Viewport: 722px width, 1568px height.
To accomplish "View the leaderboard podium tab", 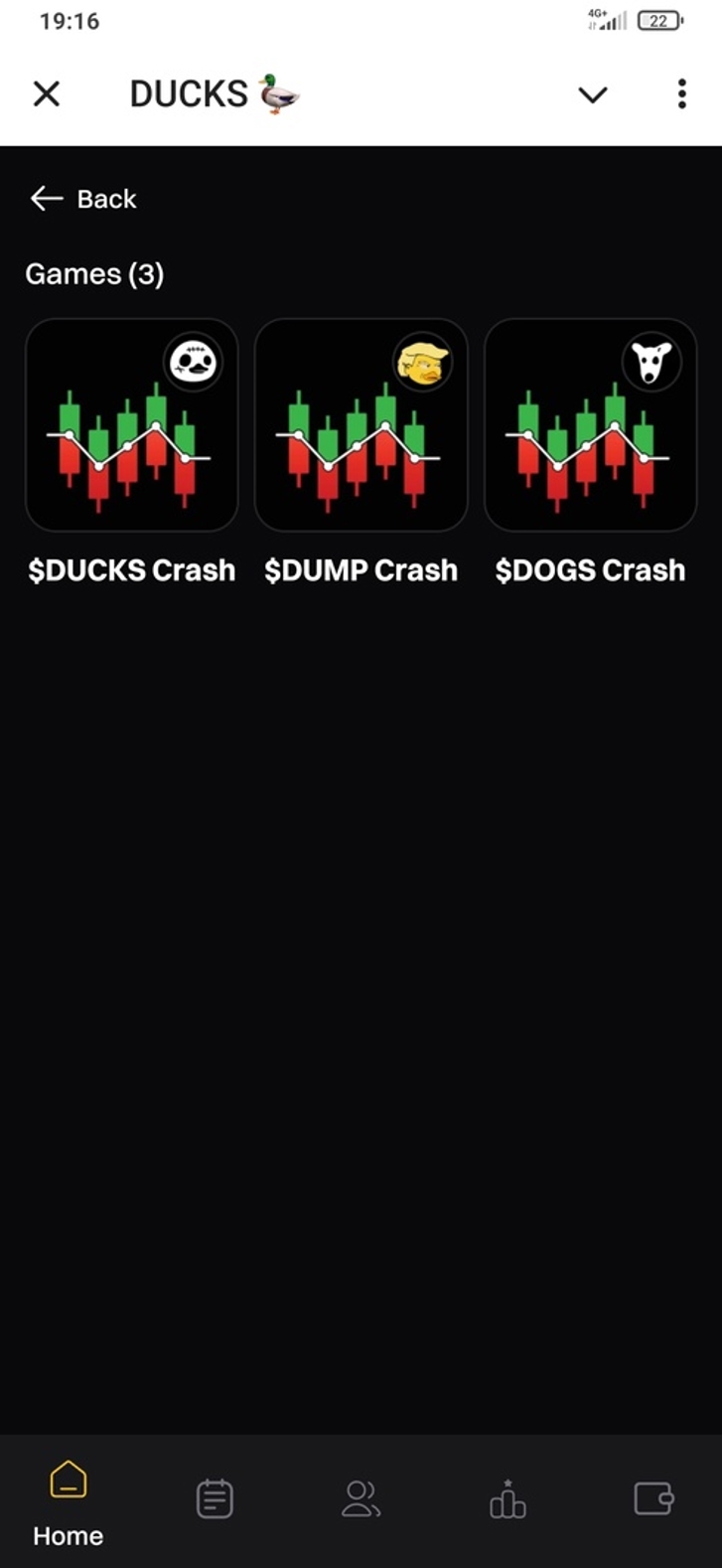I will (507, 1498).
